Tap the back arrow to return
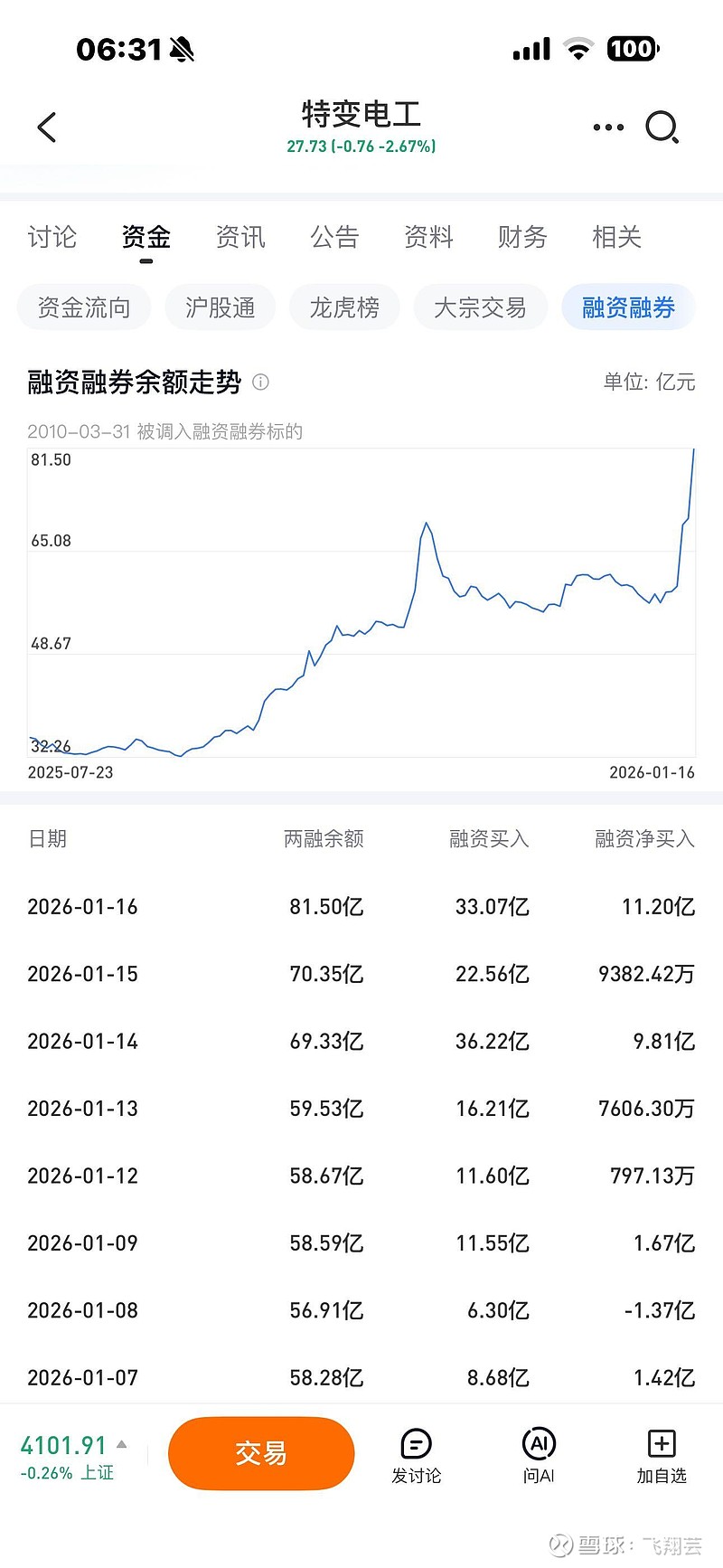723x1568 pixels. coord(46,128)
